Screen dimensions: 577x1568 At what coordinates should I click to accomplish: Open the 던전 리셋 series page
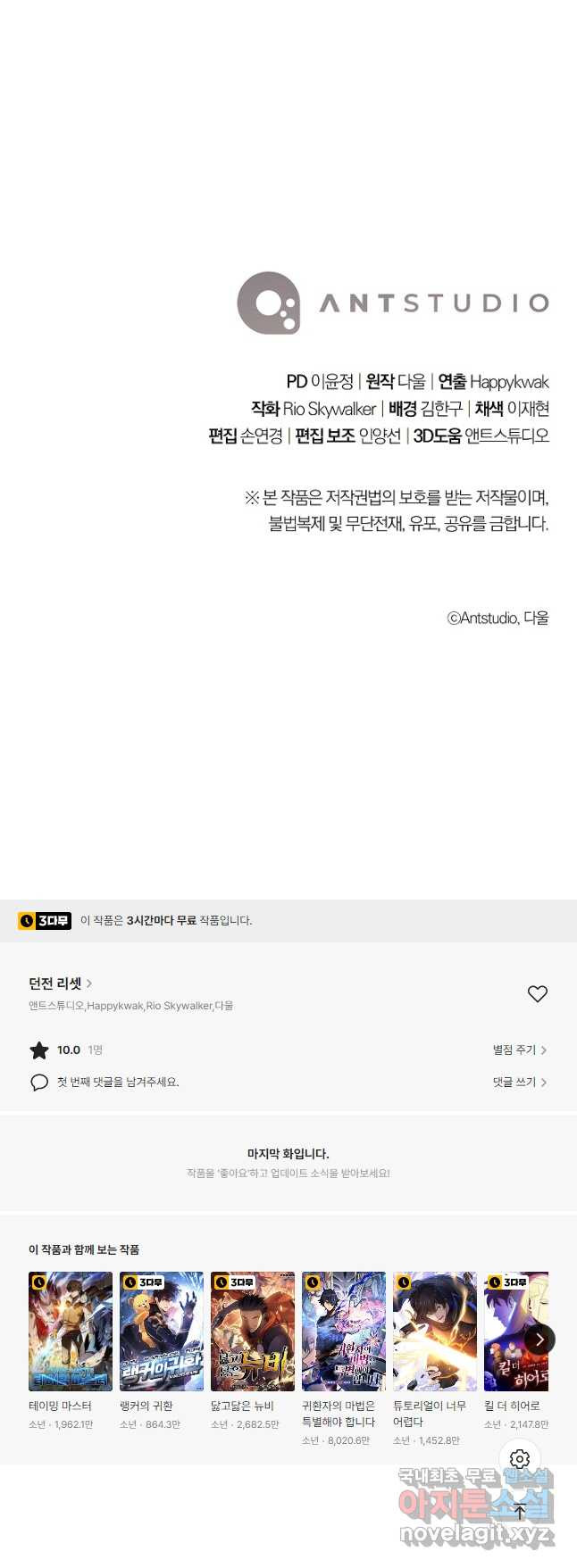[x=60, y=983]
